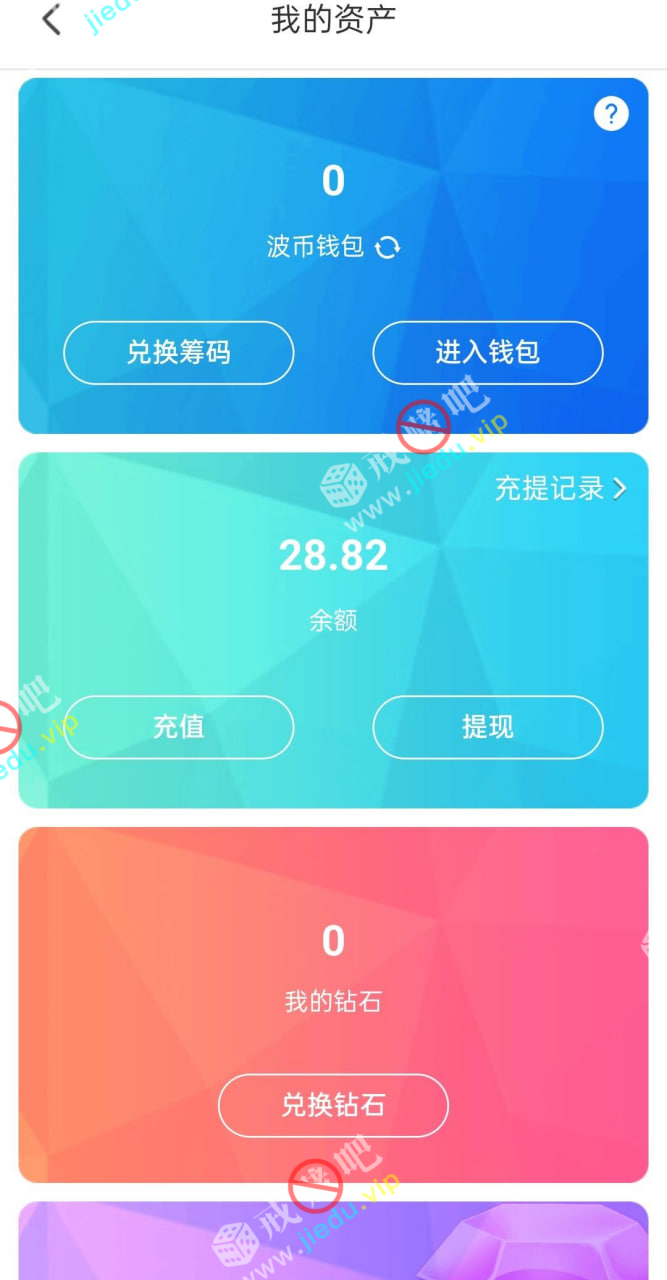Tap the 兑换钻石 button
This screenshot has height=1280, width=667.
pos(333,1105)
